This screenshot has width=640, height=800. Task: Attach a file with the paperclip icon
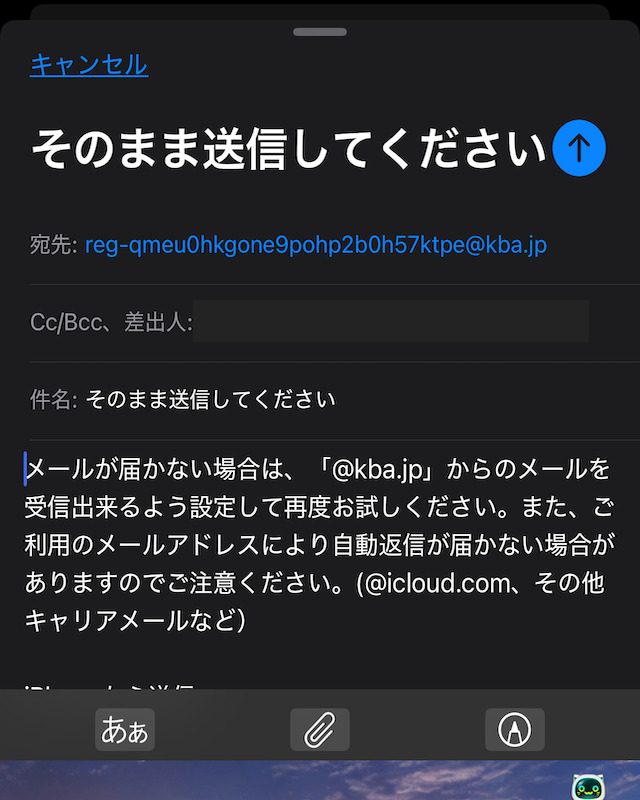click(320, 730)
